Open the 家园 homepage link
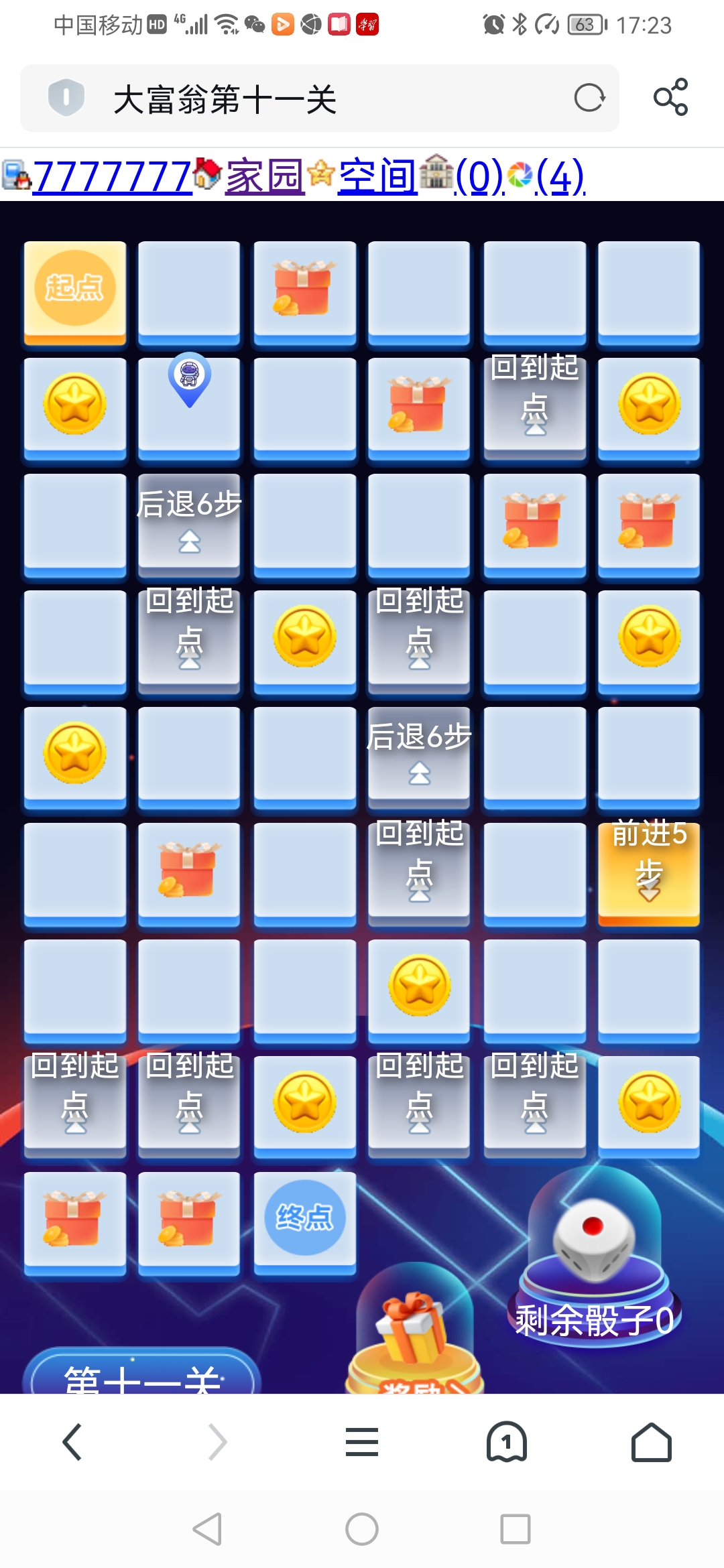Screen dimensions: 724x1568 point(263,176)
